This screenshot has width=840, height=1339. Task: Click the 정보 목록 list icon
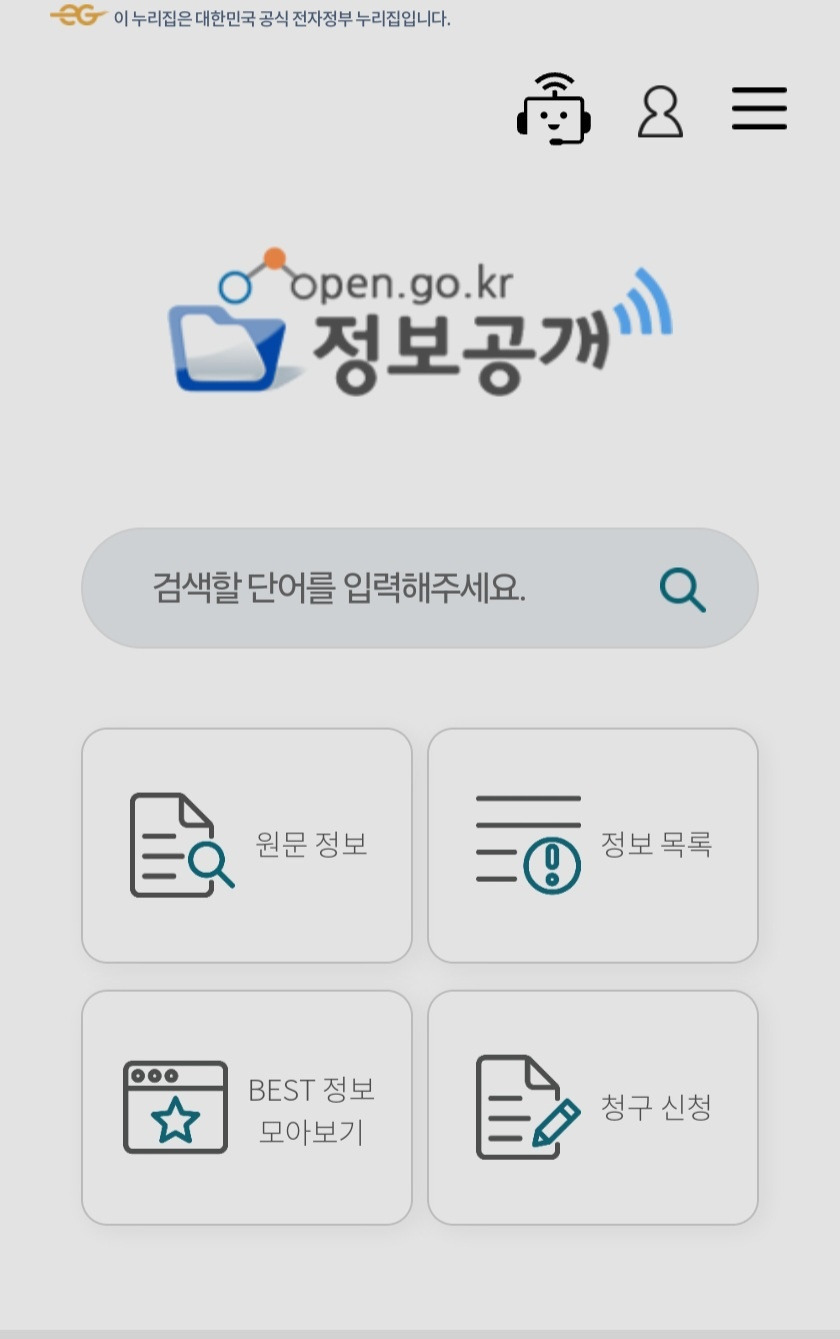tap(526, 843)
